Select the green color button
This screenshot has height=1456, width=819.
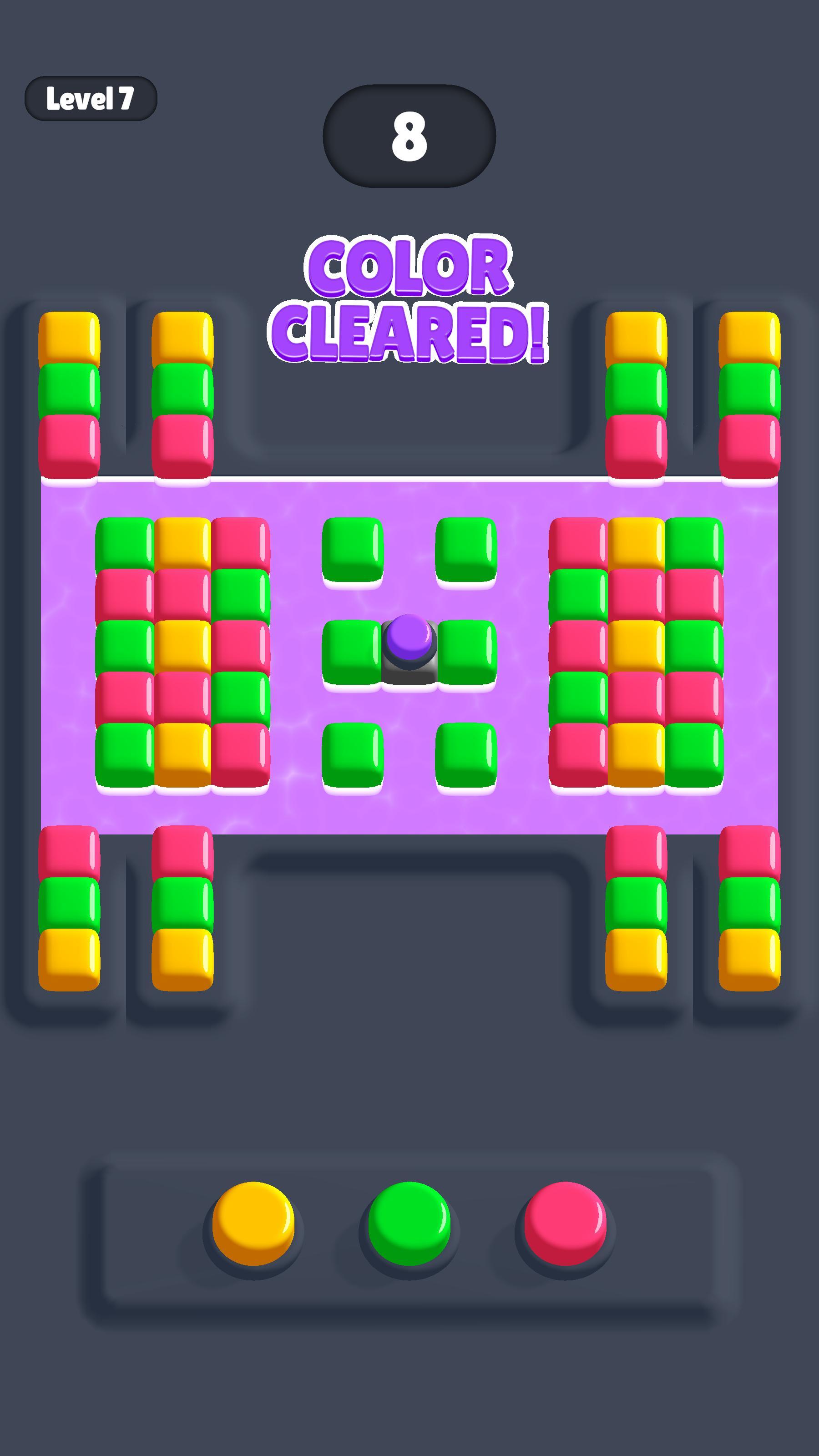409,1222
